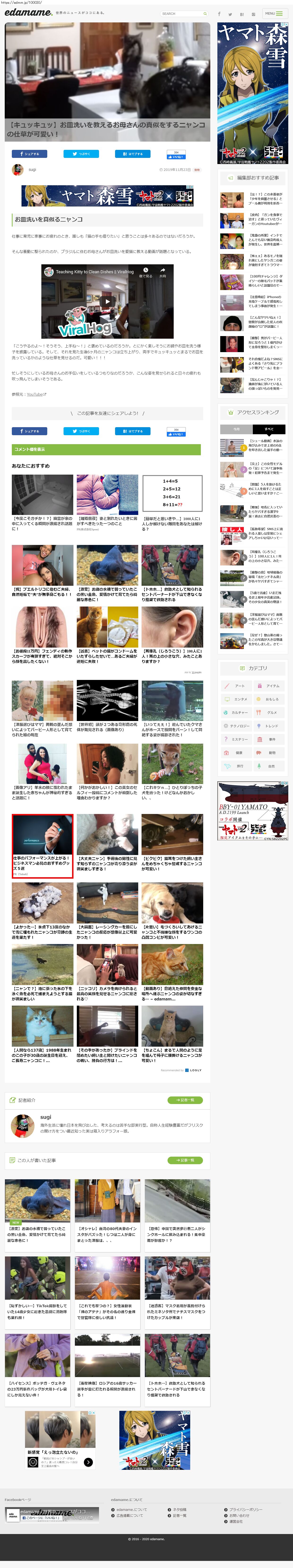Select the グルメ category
Viewport: 293px width, 1568px height.
[x=269, y=712]
